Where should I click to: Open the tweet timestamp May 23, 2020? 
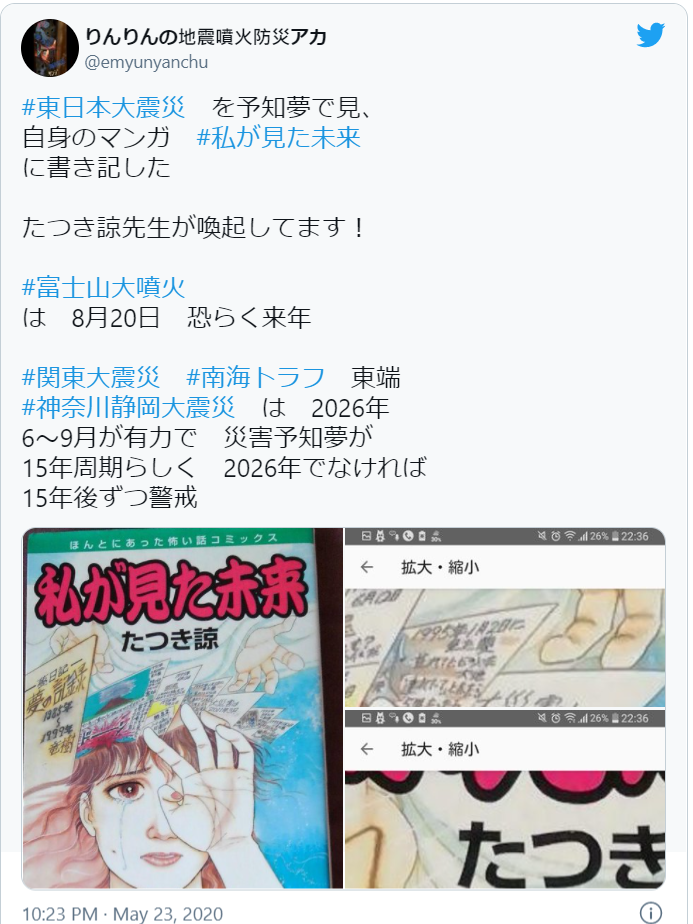(x=122, y=914)
